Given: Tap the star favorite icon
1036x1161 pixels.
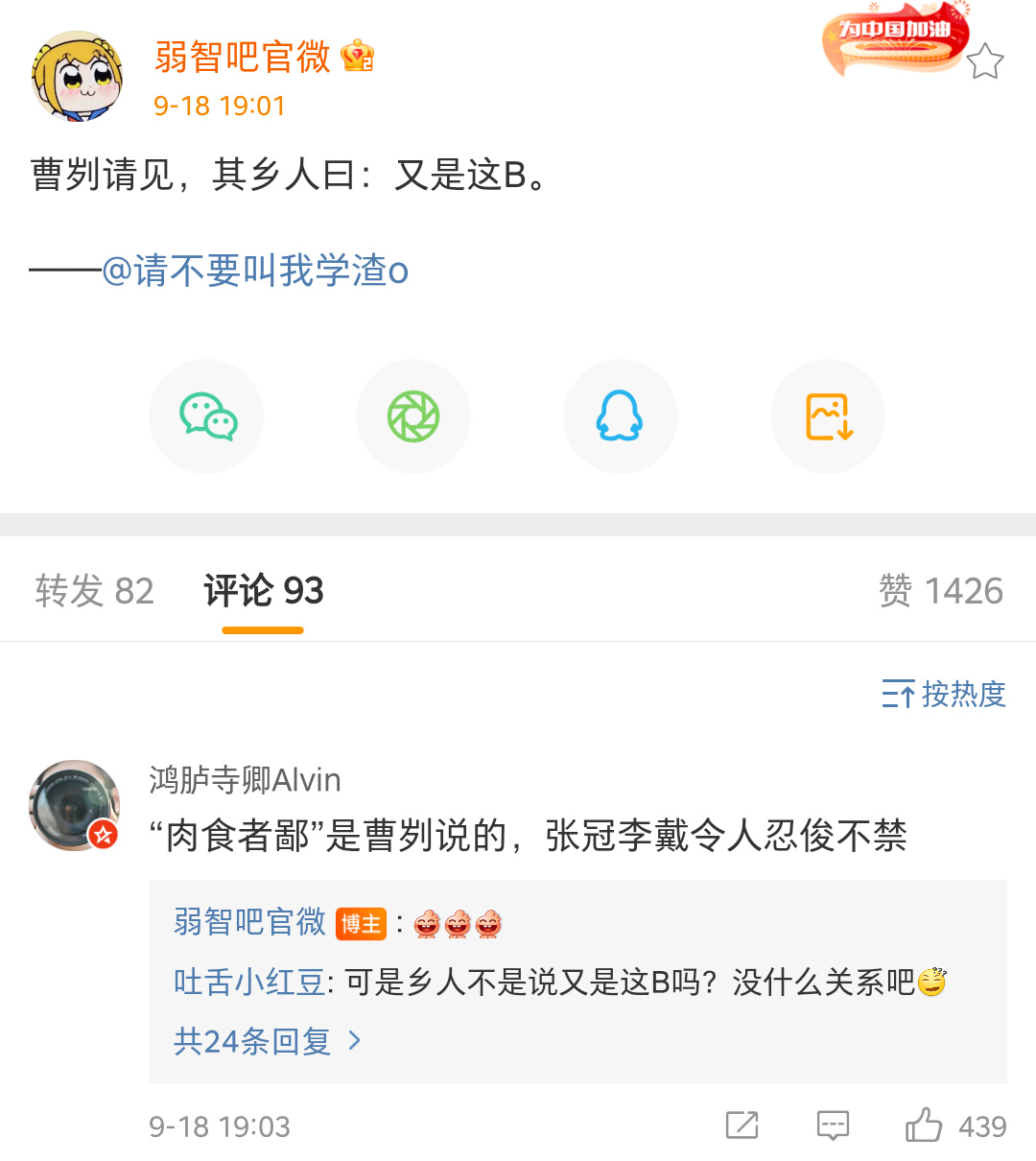Looking at the screenshot, I should [x=984, y=62].
